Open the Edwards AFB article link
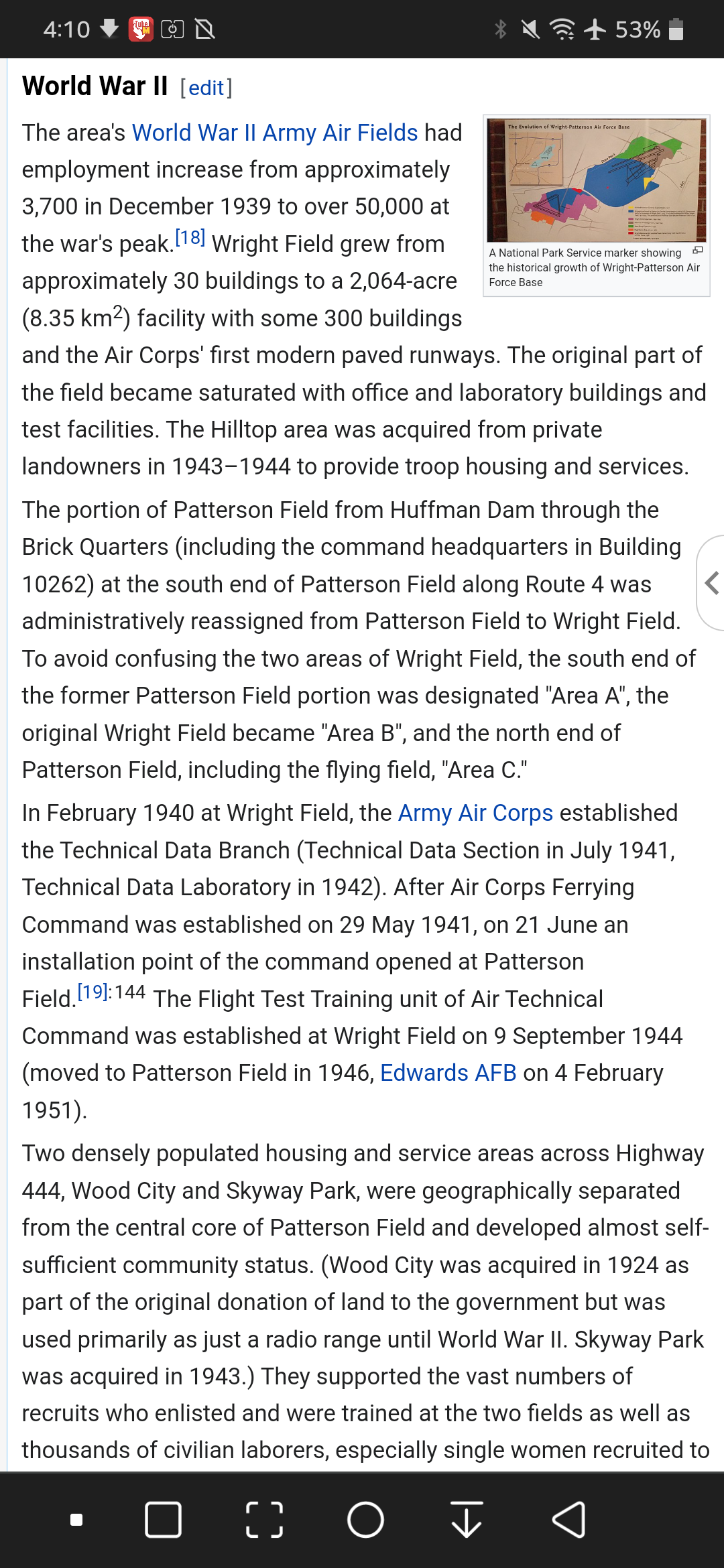Screen dimensions: 724x1568 coord(448,1073)
